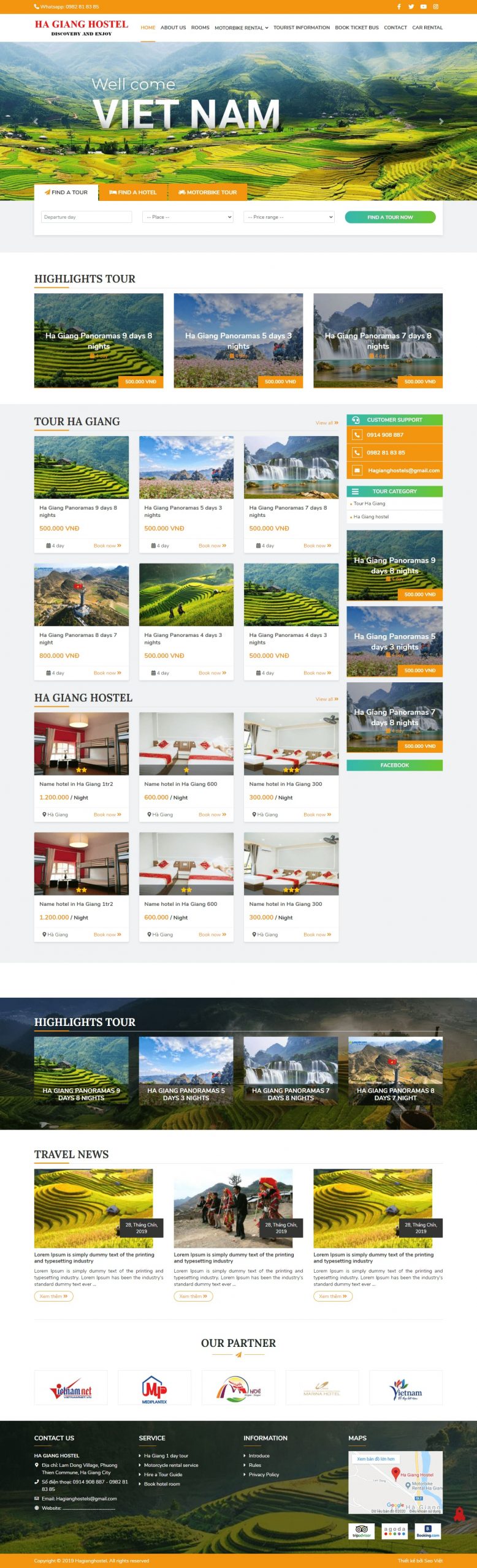
Task: View all Tour Ha Giang listings
Action: 327,423
